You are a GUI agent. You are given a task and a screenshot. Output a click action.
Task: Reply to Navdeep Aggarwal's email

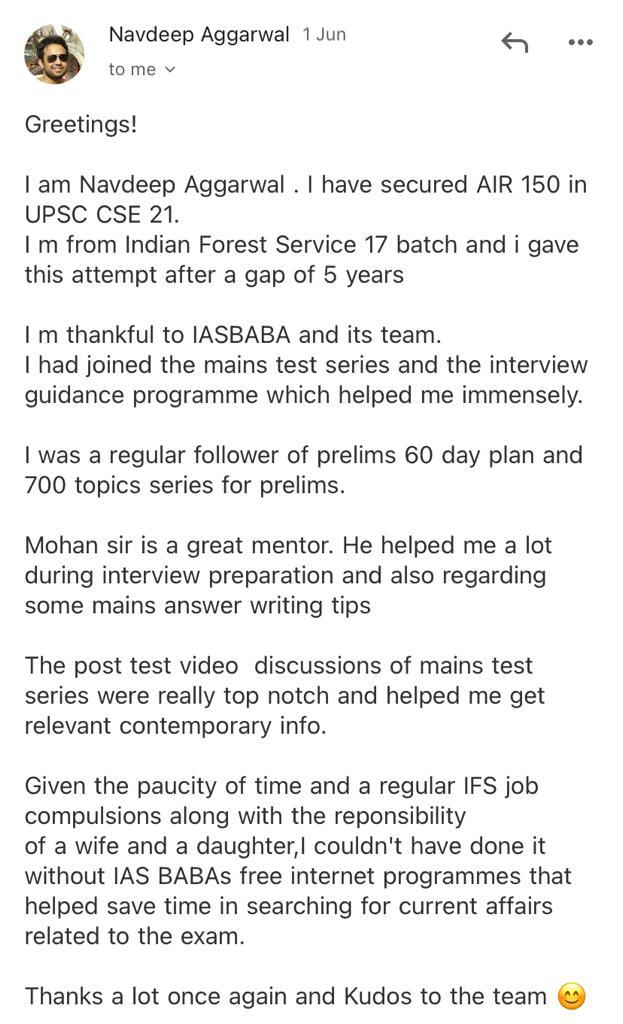515,42
